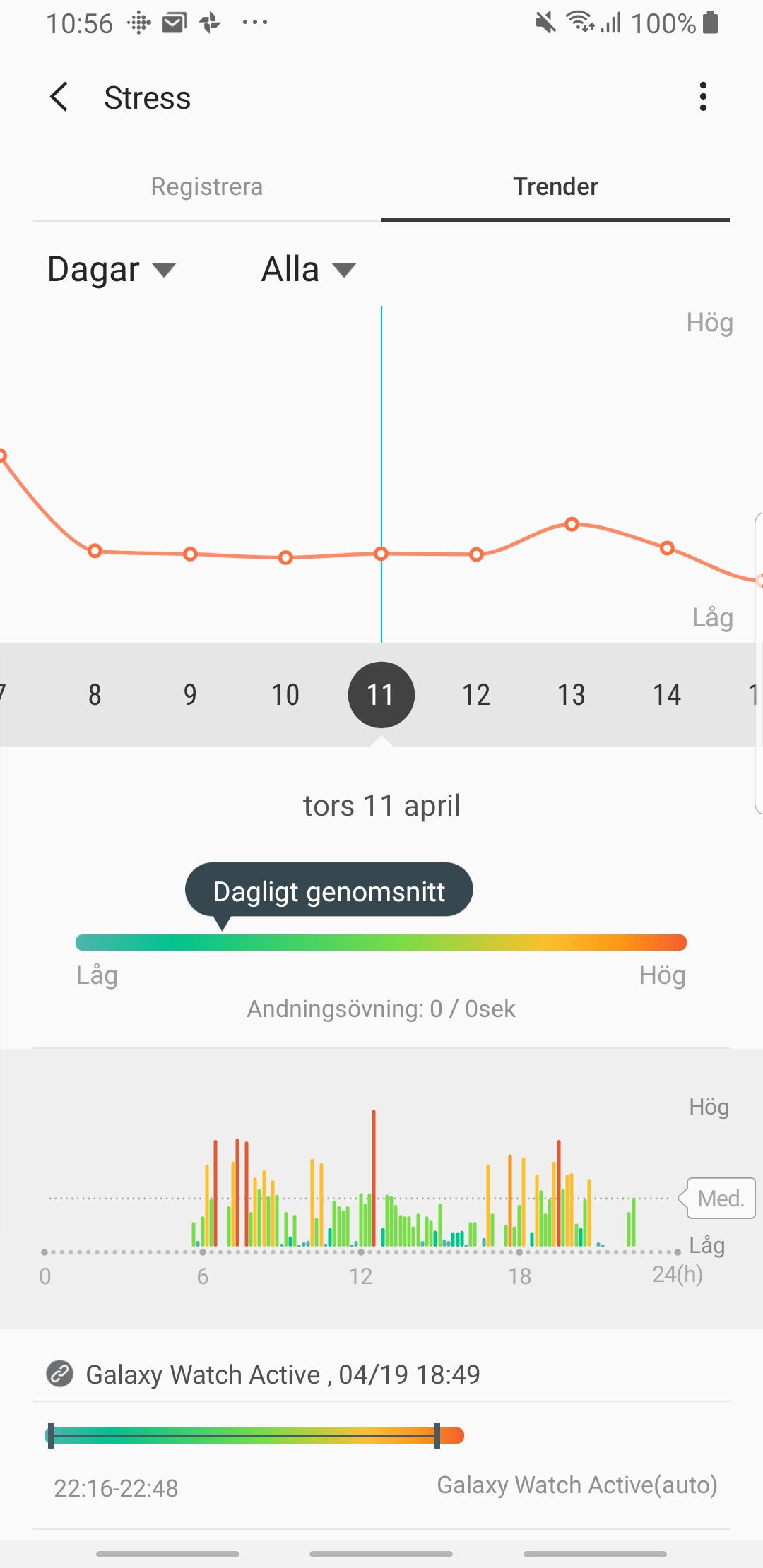This screenshot has height=1568, width=763.
Task: Select day 13 on the date strip
Action: pyautogui.click(x=572, y=695)
